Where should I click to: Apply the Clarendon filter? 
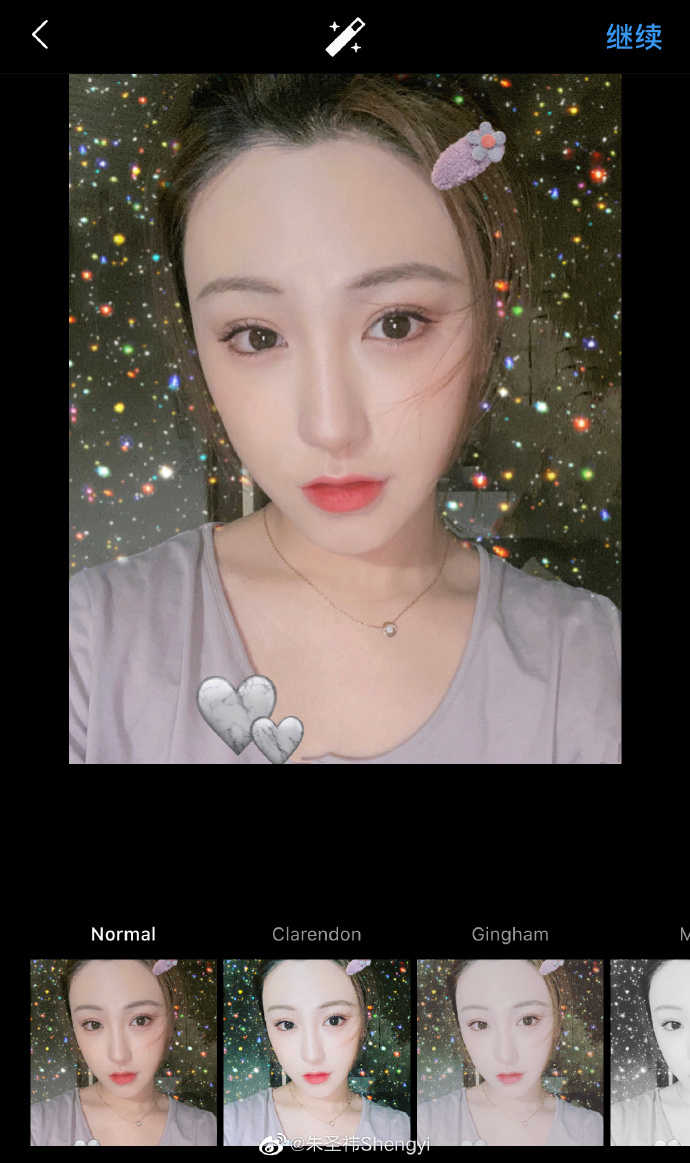point(316,1051)
